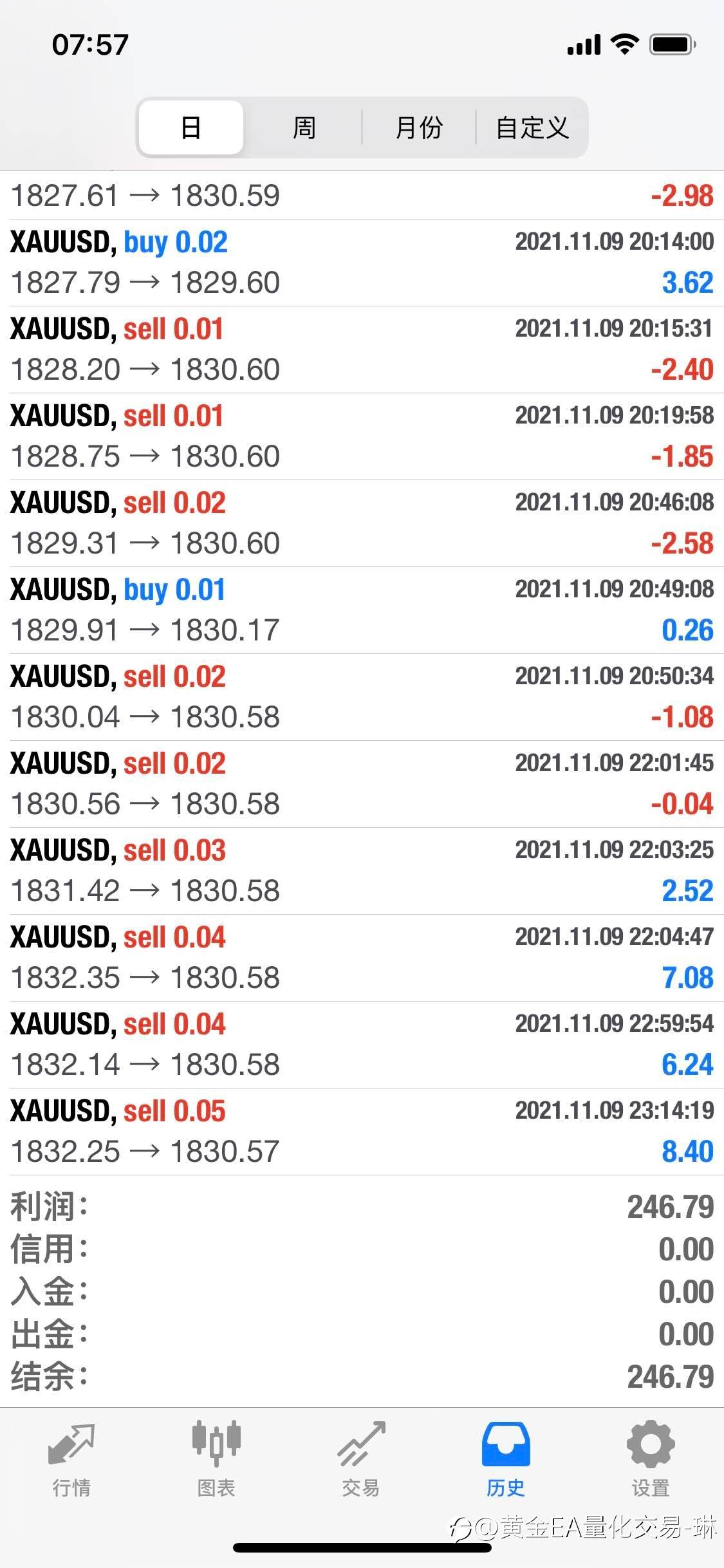The image size is (724, 1568).
Task: Select the 日 (day) period tab
Action: coord(191,127)
